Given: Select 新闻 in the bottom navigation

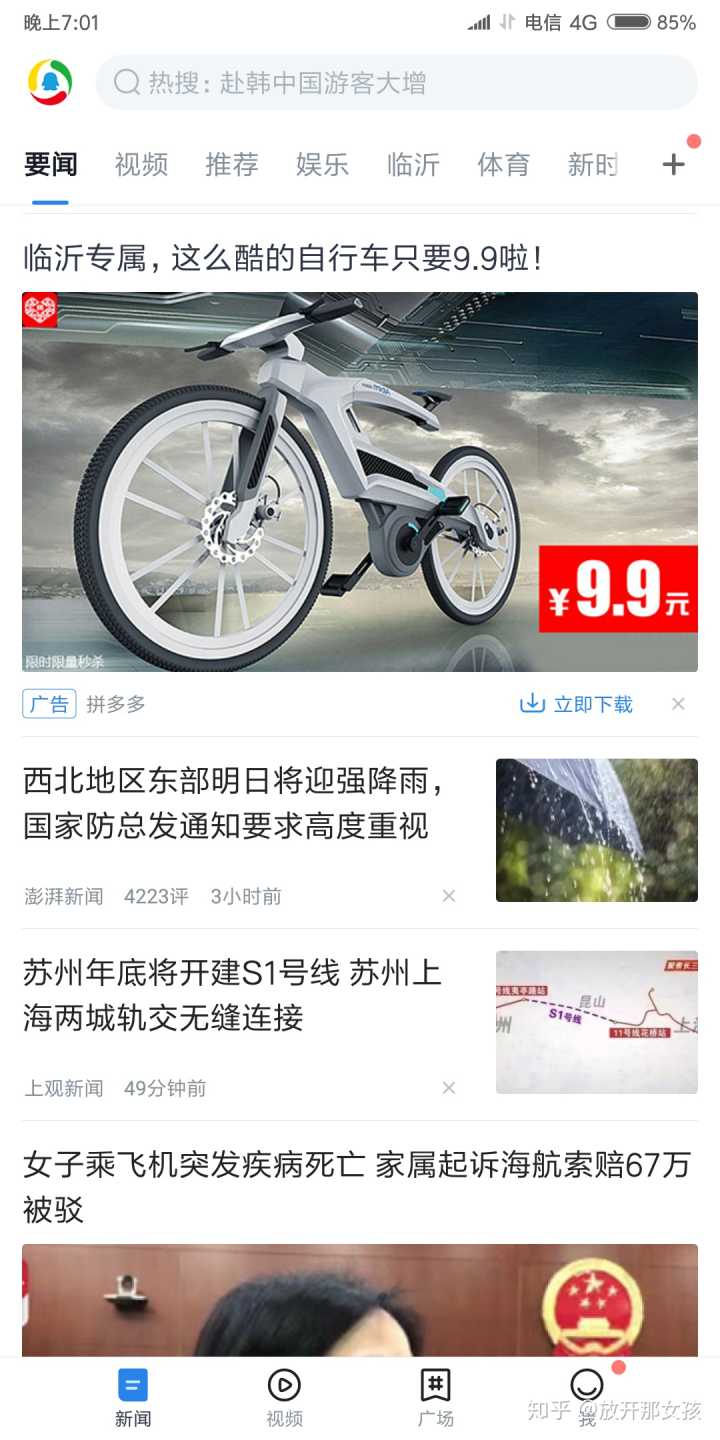Looking at the screenshot, I should (x=132, y=1397).
